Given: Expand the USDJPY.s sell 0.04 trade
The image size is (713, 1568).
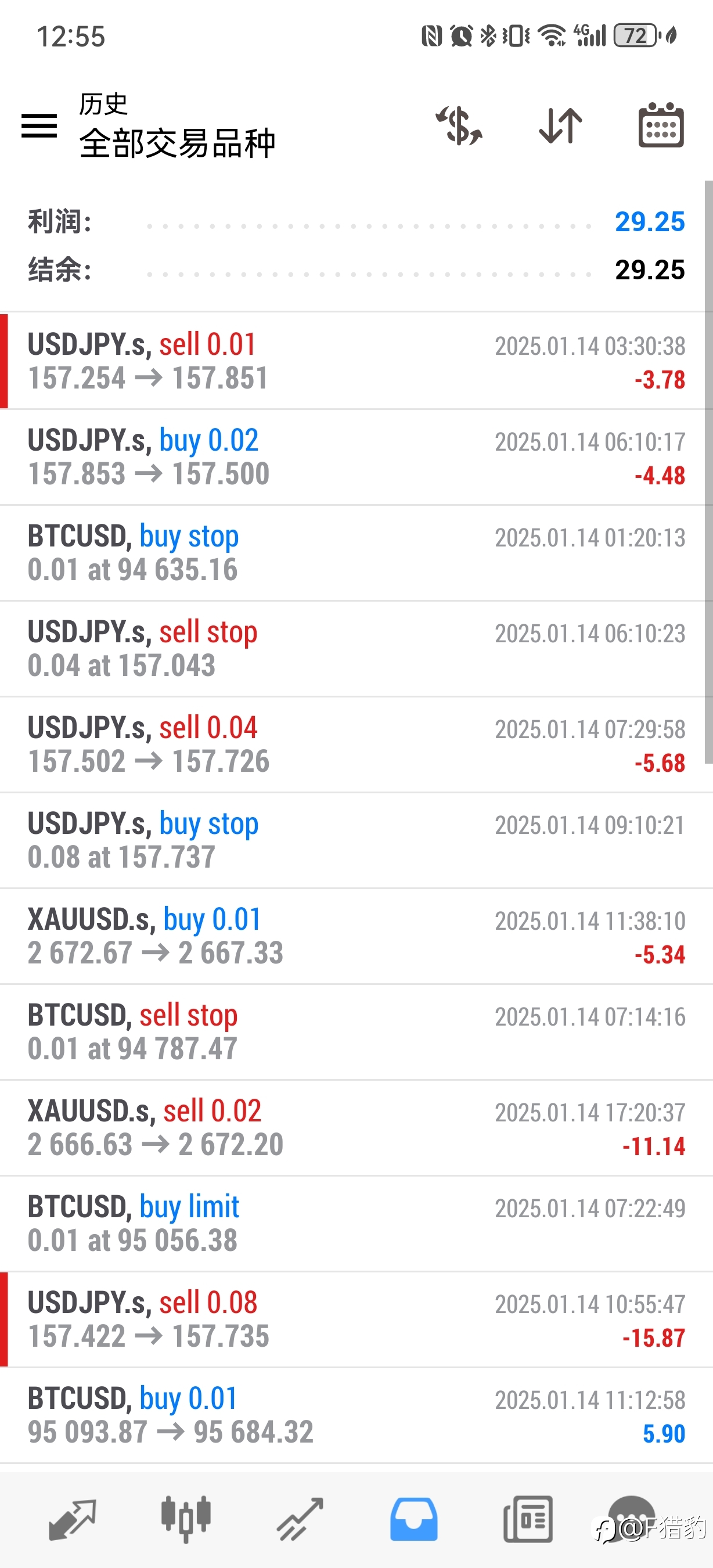Looking at the screenshot, I should tap(356, 745).
